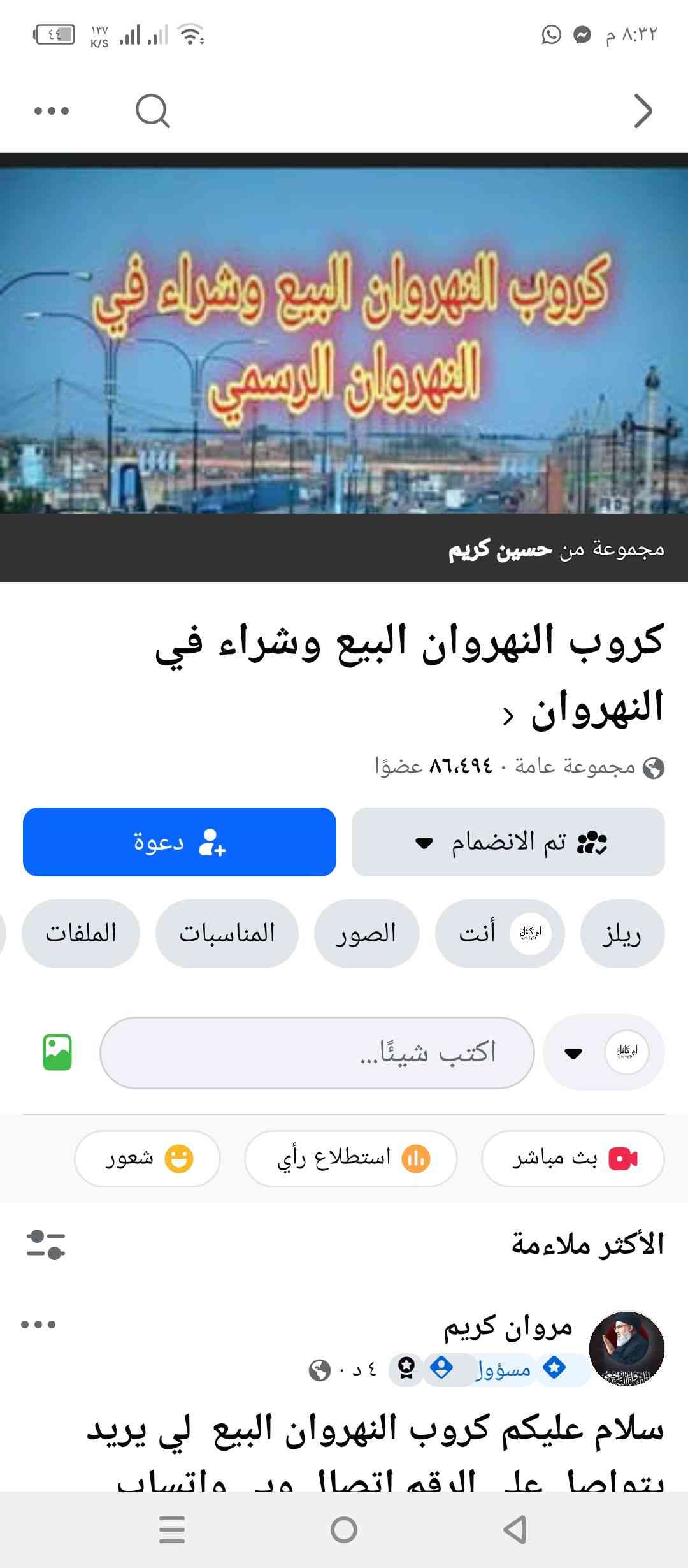Add a photo with the green image icon
This screenshot has width=688, height=1568.
(x=57, y=1052)
